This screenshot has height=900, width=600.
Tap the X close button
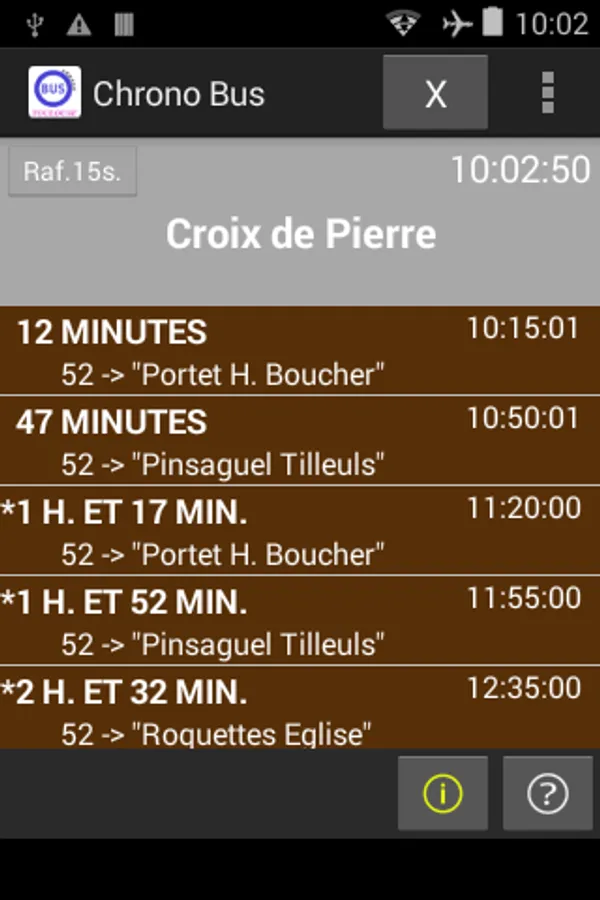[x=436, y=93]
